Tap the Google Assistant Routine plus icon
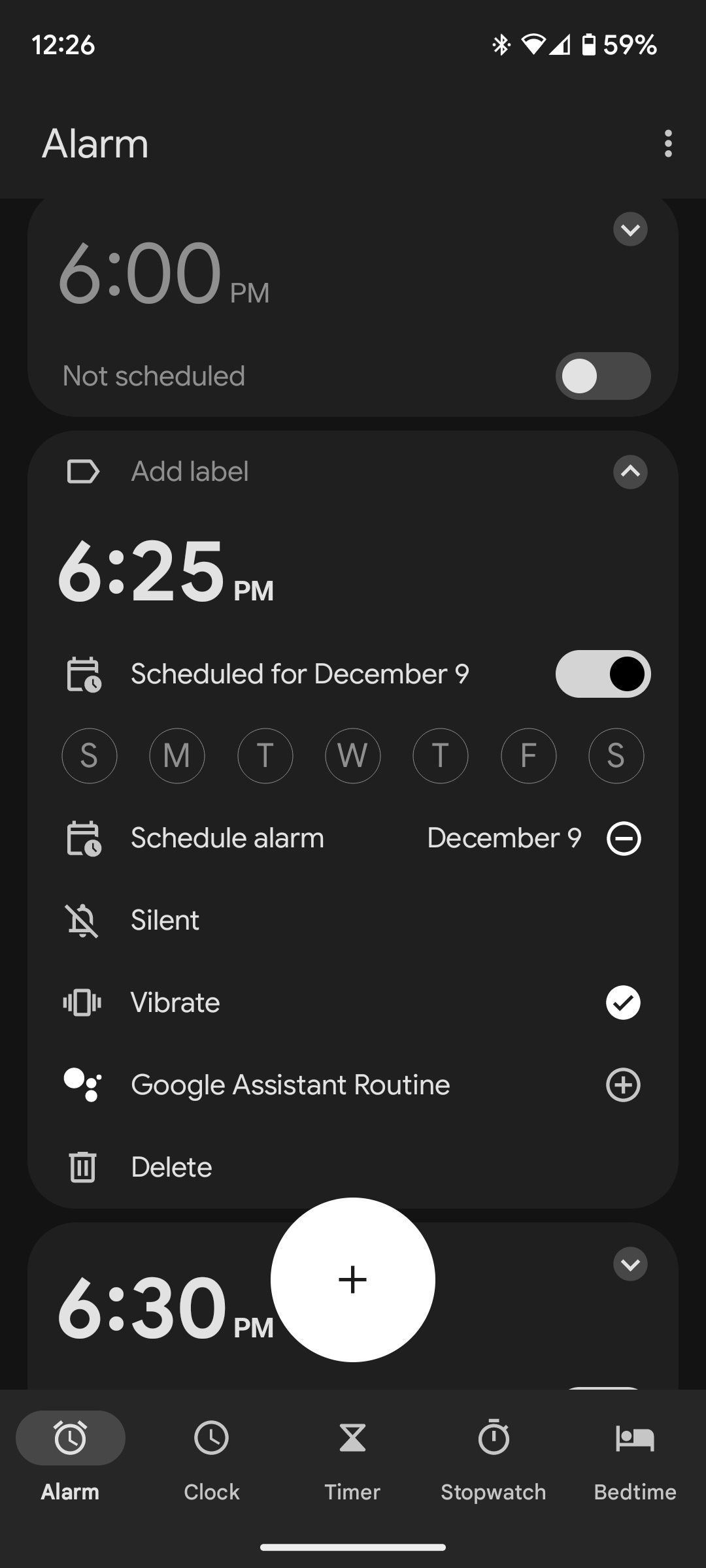The image size is (706, 1568). tap(623, 1085)
